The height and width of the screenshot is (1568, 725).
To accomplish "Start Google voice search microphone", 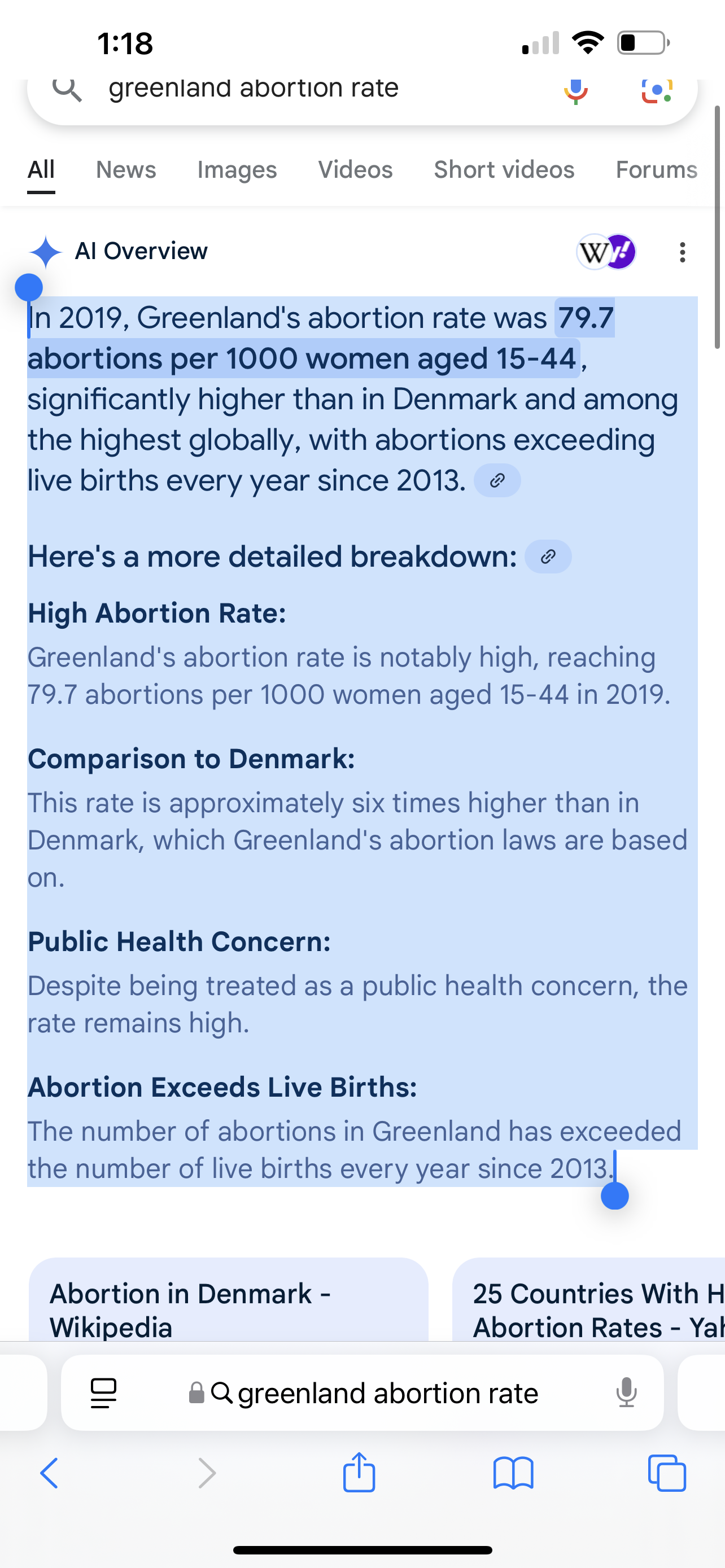I will tap(575, 91).
